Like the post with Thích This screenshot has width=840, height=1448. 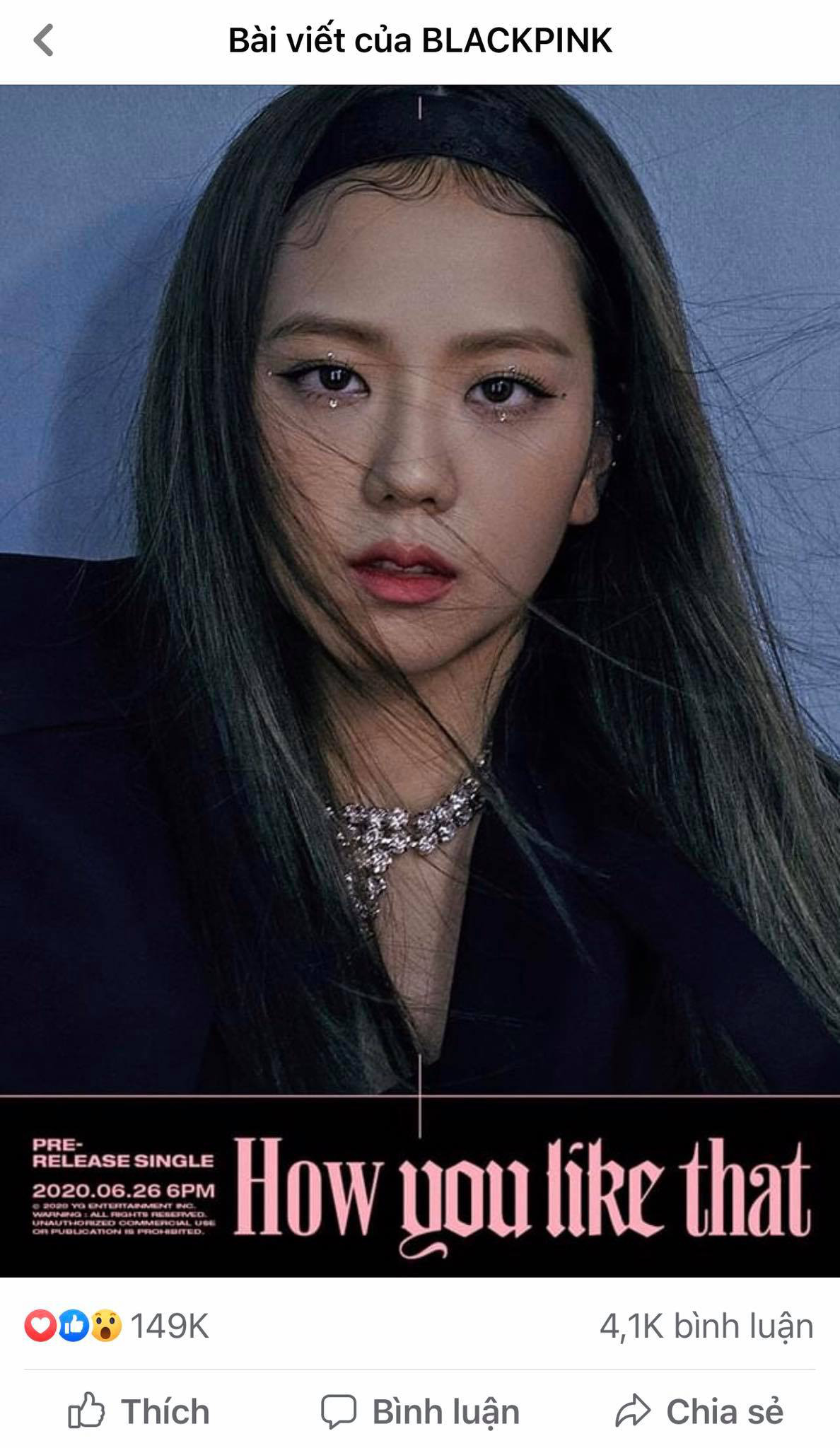point(139,1412)
